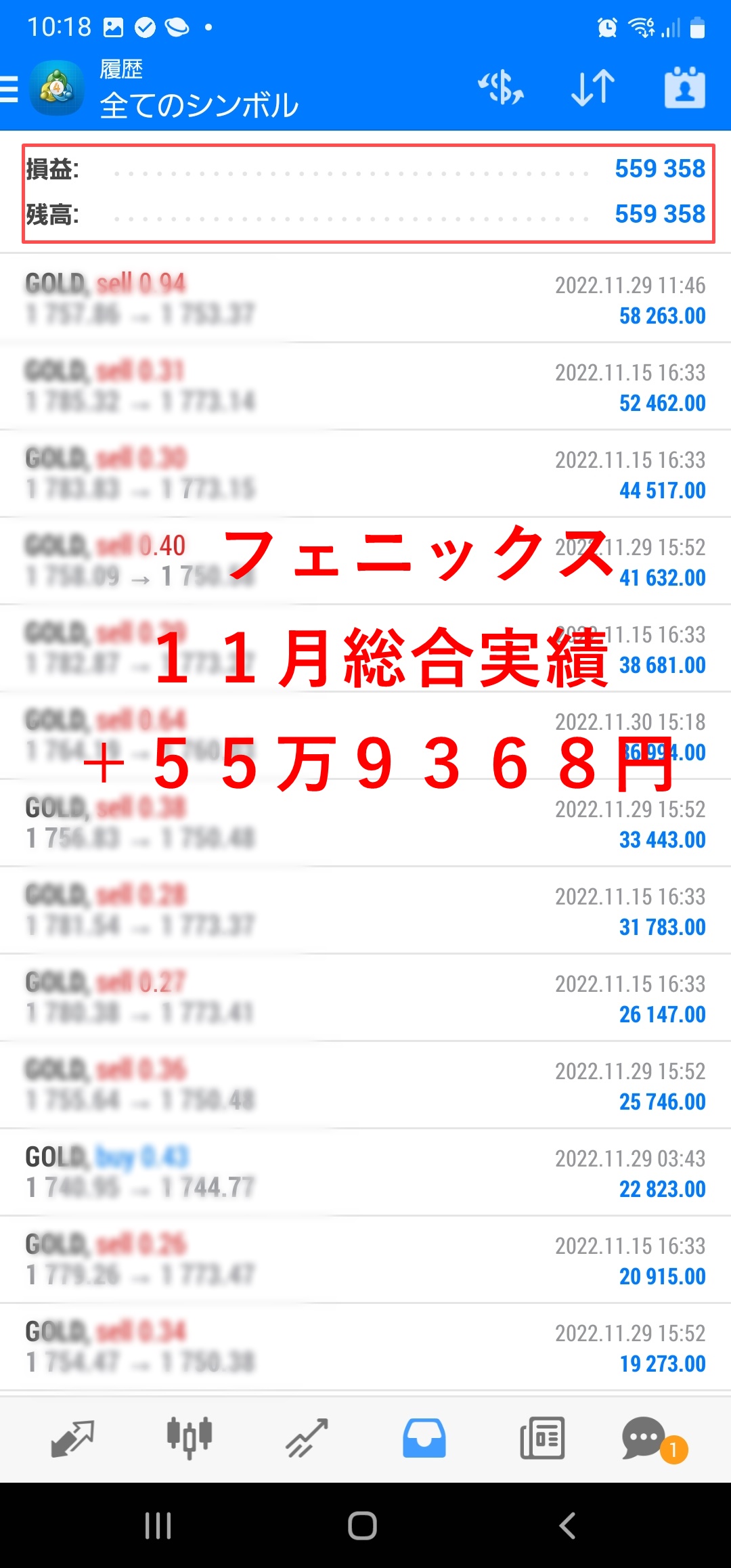Open the GOLD buy trade with profit 22 823.00

(365, 1173)
